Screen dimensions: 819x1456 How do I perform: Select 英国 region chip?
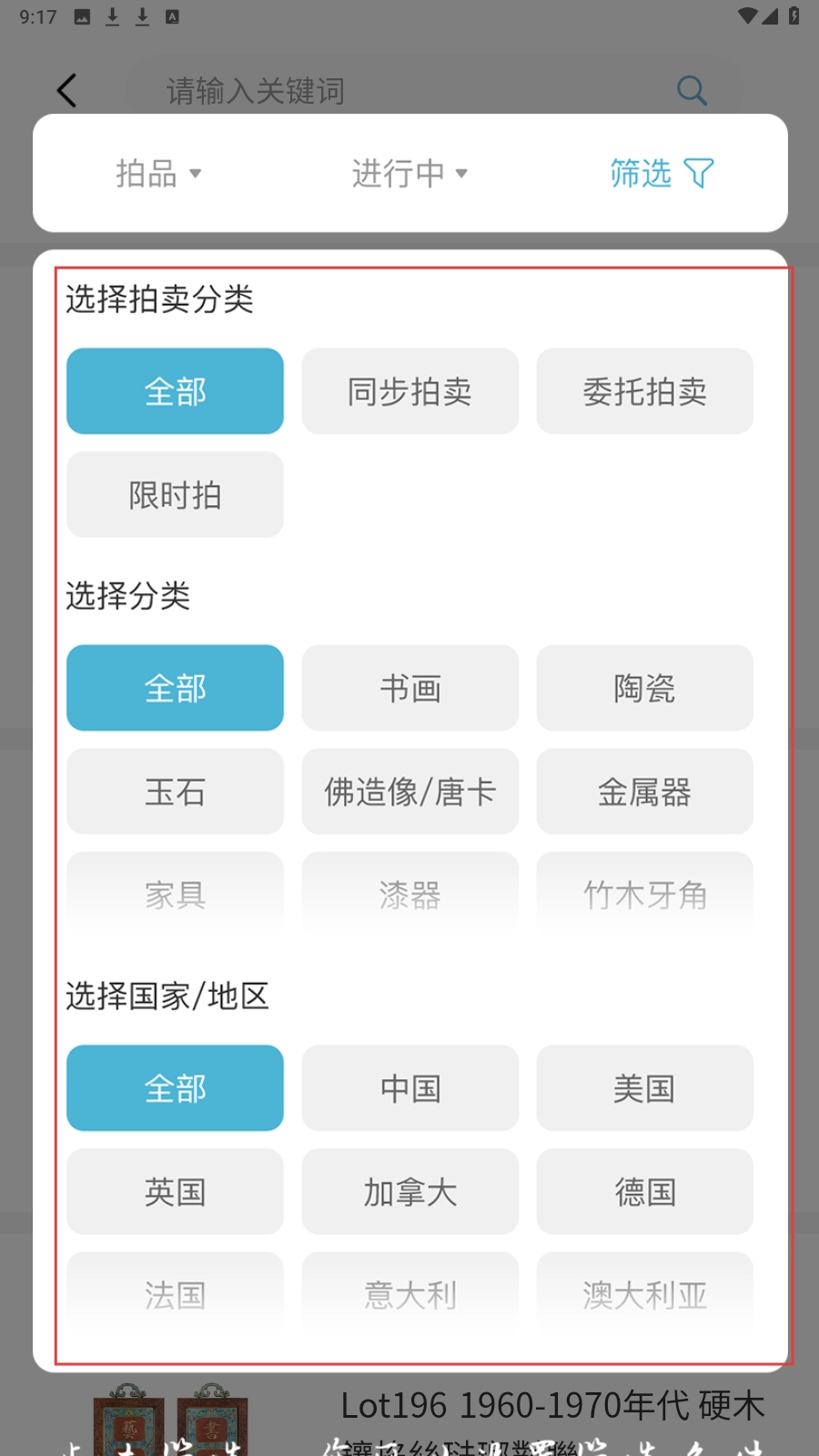tap(175, 1192)
